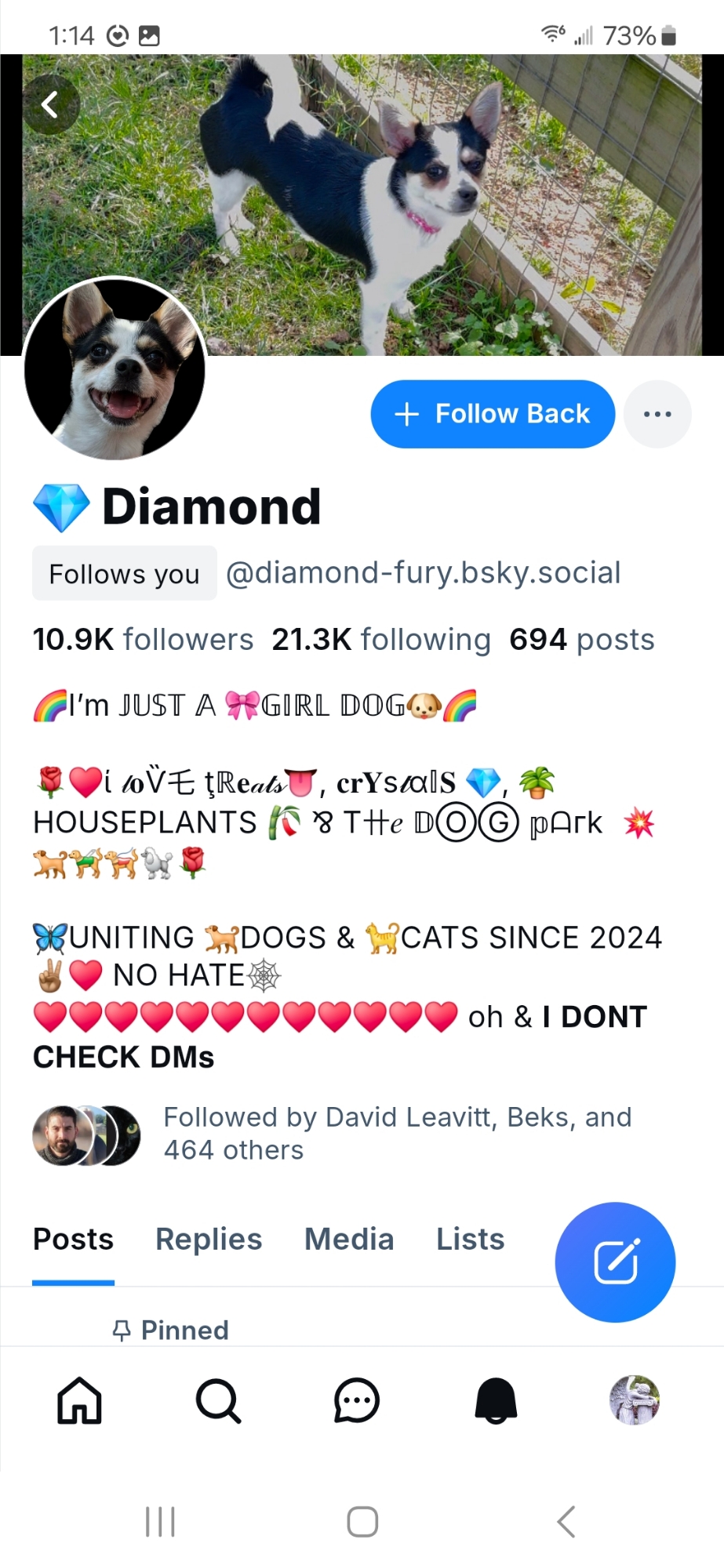The width and height of the screenshot is (724, 1568).
Task: Compose a new post
Action: click(615, 1261)
